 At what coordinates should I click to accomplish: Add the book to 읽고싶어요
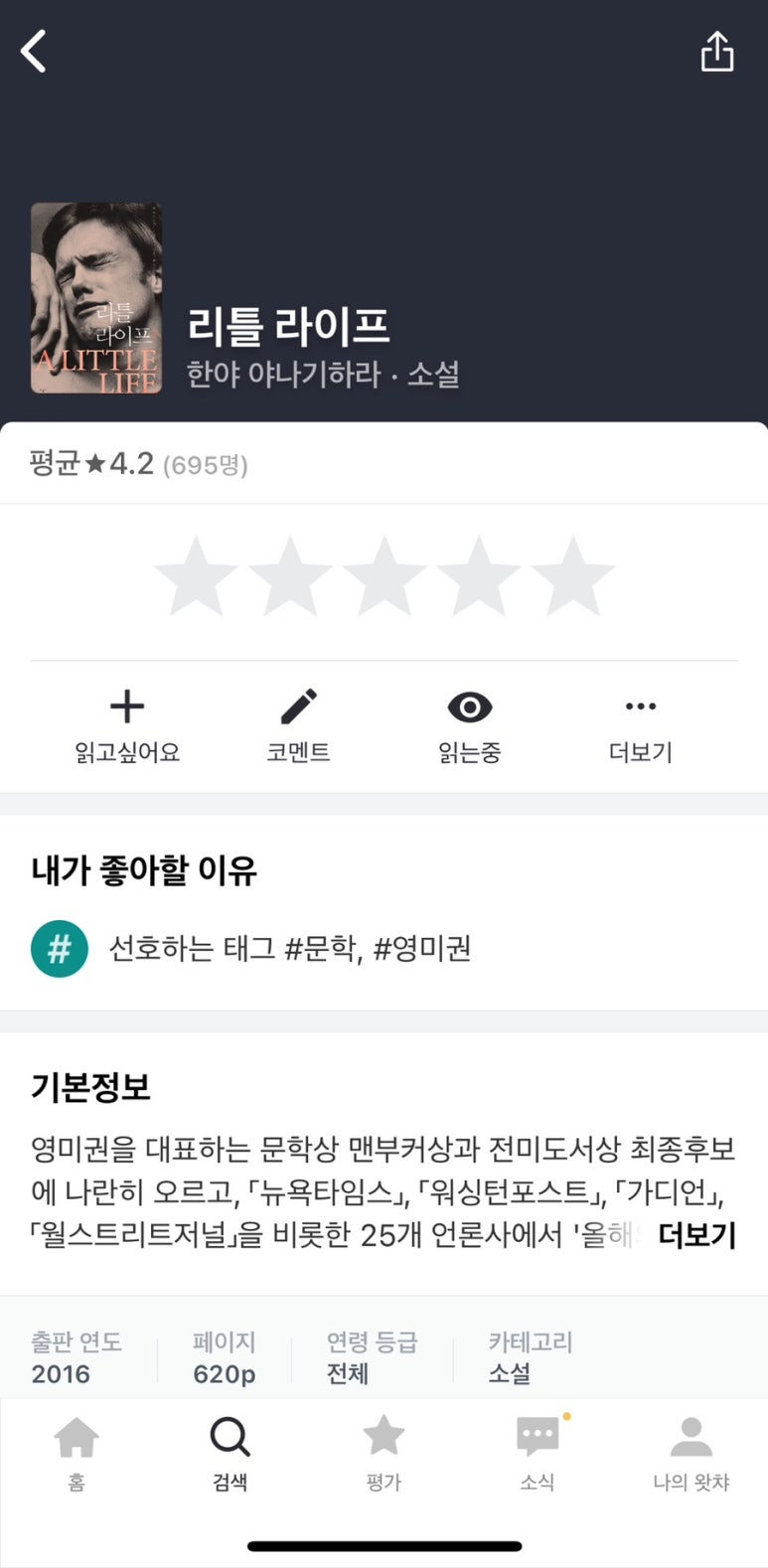127,726
